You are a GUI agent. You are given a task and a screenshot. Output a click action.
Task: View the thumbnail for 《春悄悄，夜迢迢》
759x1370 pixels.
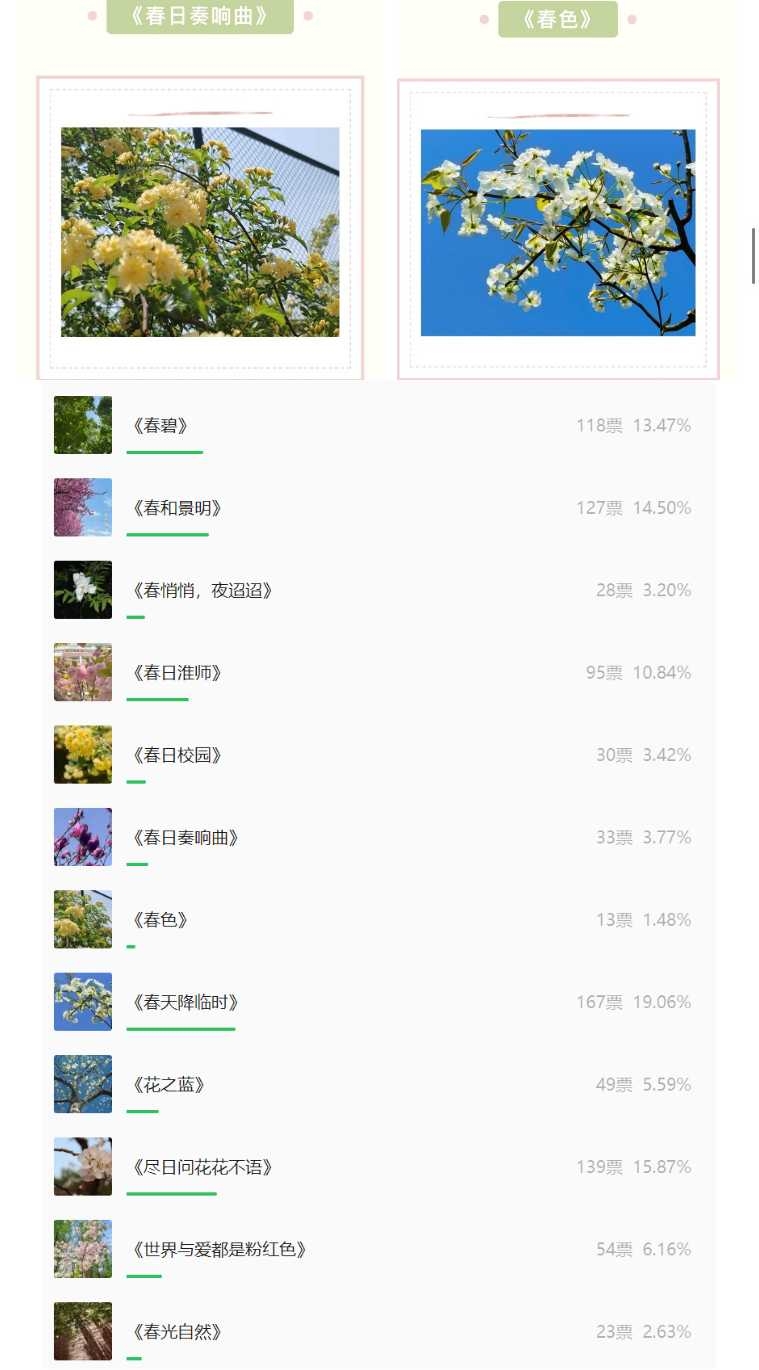(x=83, y=590)
